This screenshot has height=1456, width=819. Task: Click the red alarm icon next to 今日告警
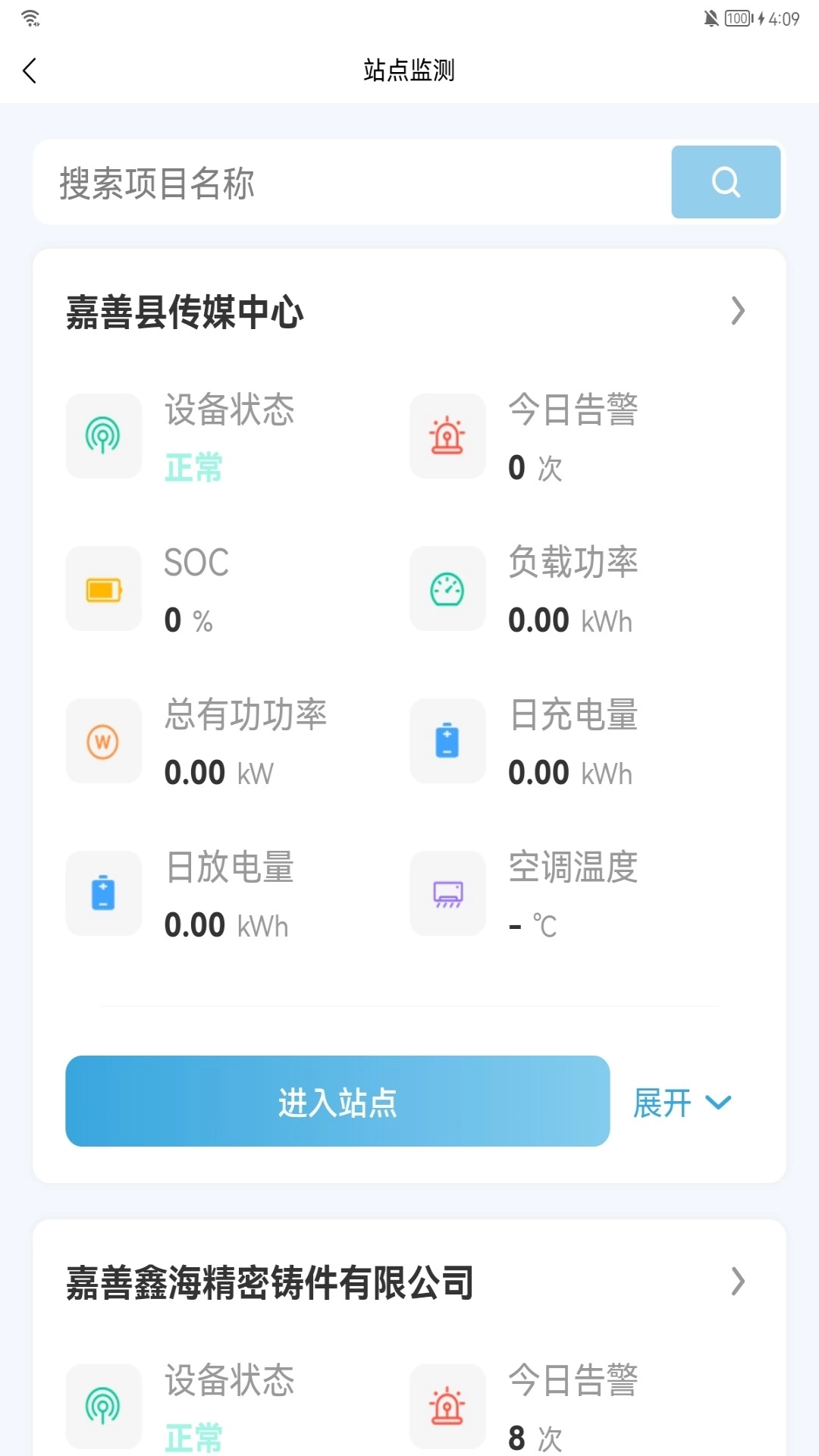coord(447,436)
